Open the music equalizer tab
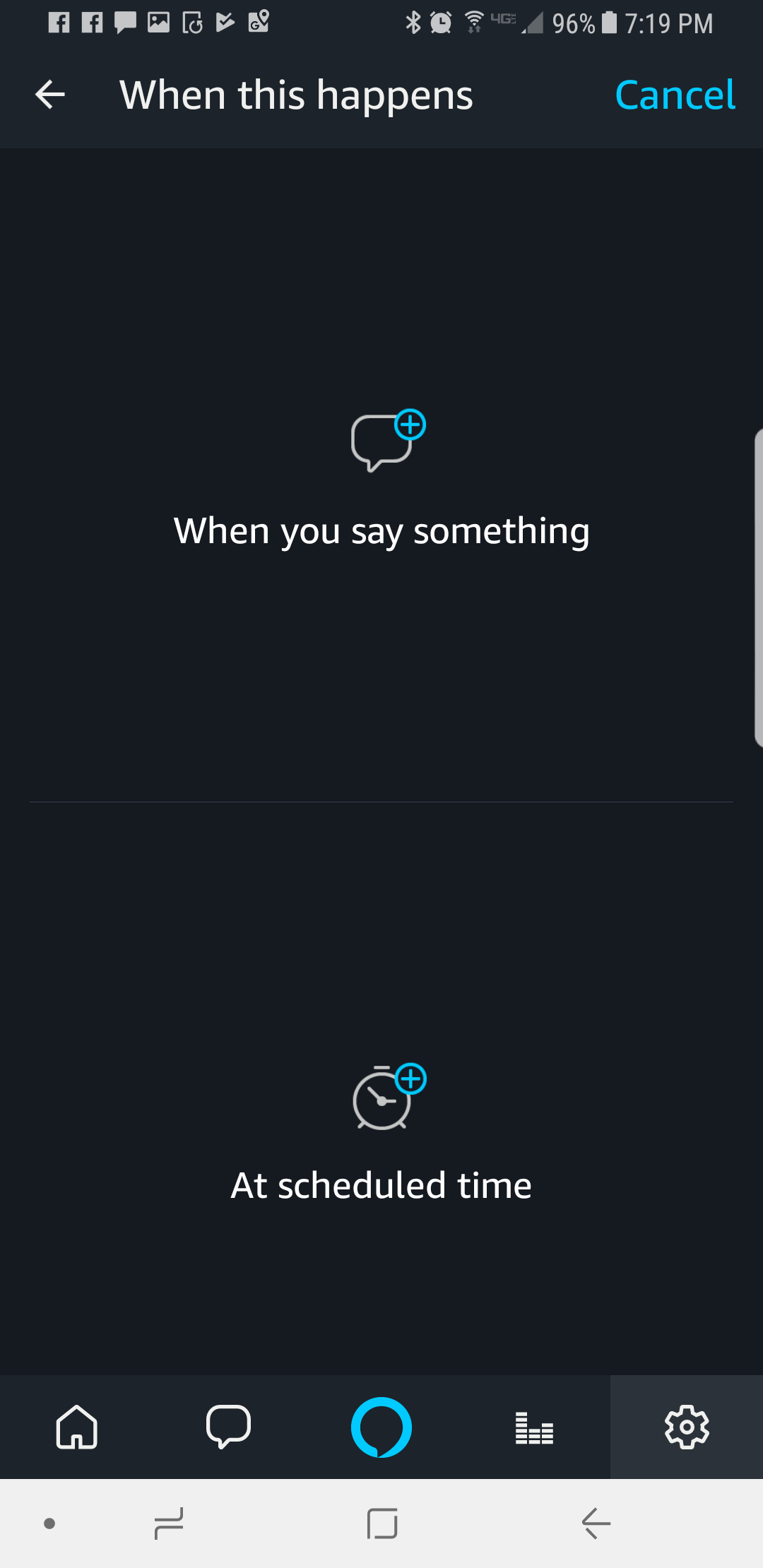763x1568 pixels. (x=534, y=1428)
